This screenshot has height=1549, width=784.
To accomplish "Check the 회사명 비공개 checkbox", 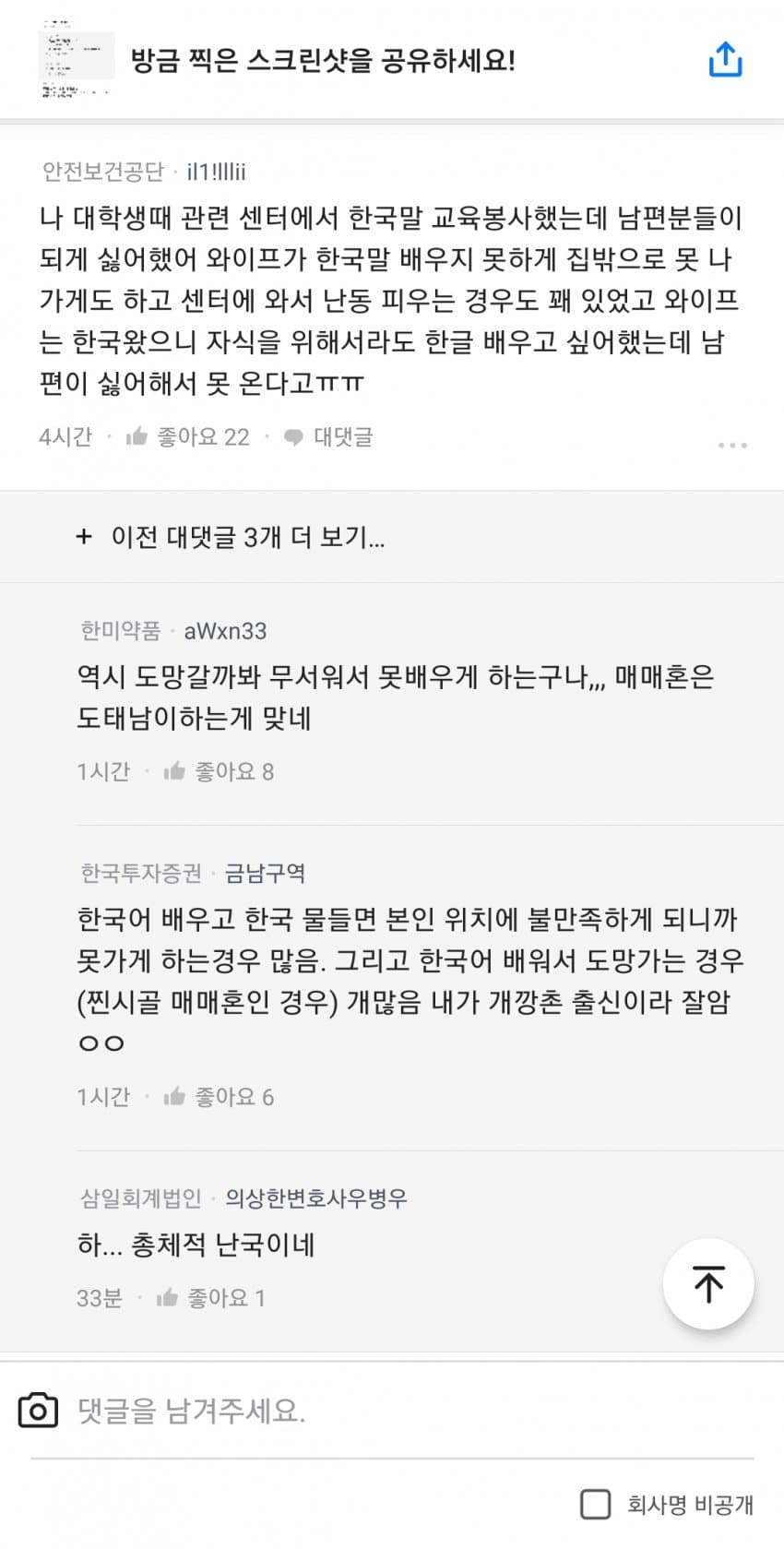I will coord(595,1505).
